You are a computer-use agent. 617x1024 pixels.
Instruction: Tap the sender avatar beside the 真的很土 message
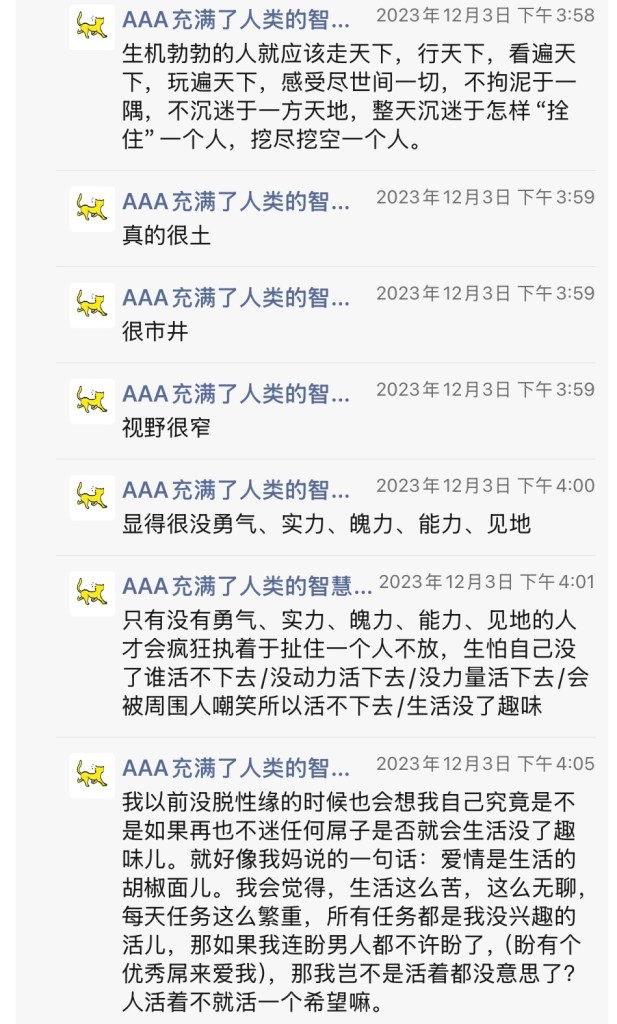pos(92,209)
